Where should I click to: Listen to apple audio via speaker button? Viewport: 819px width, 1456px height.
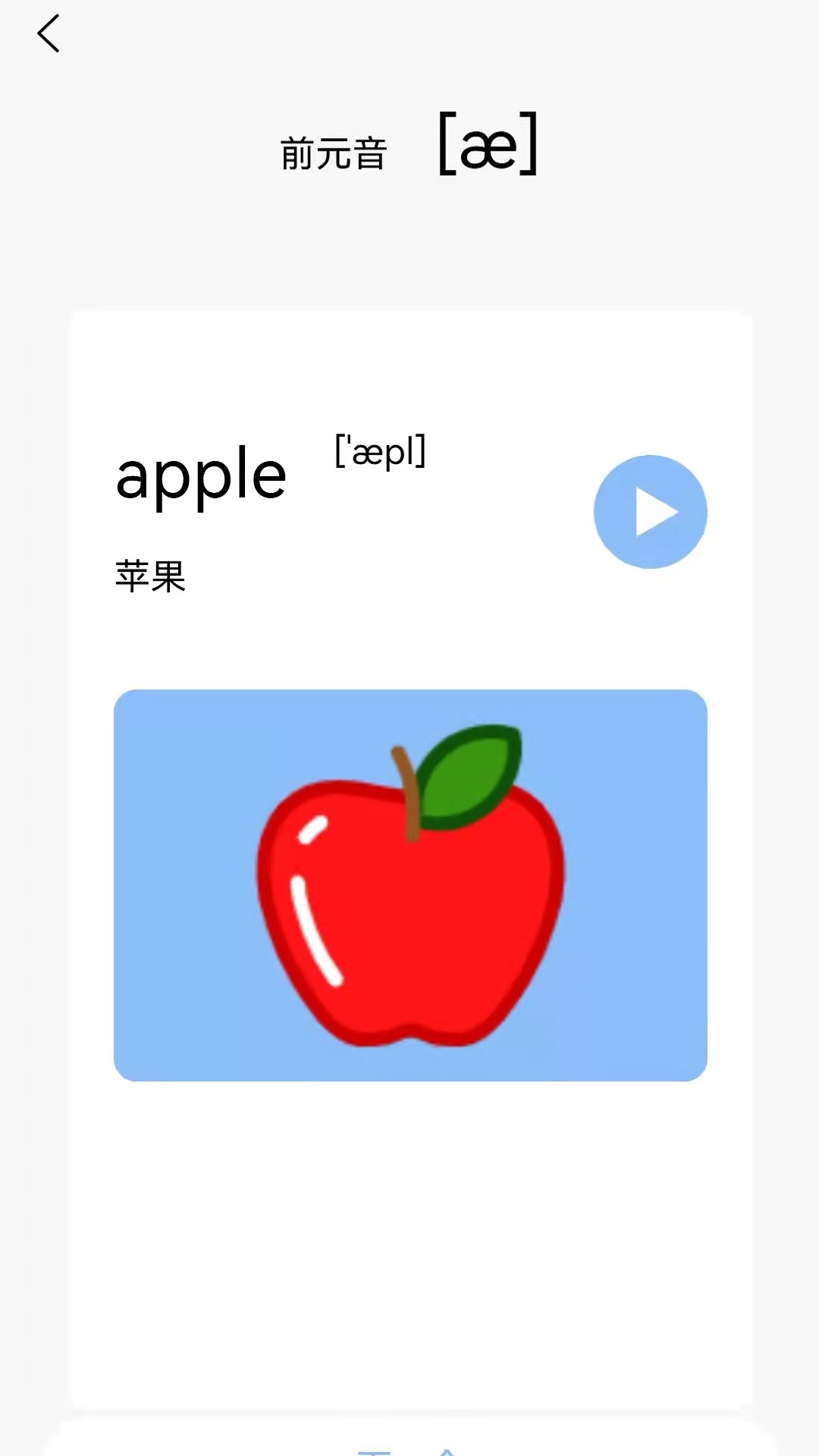click(651, 512)
